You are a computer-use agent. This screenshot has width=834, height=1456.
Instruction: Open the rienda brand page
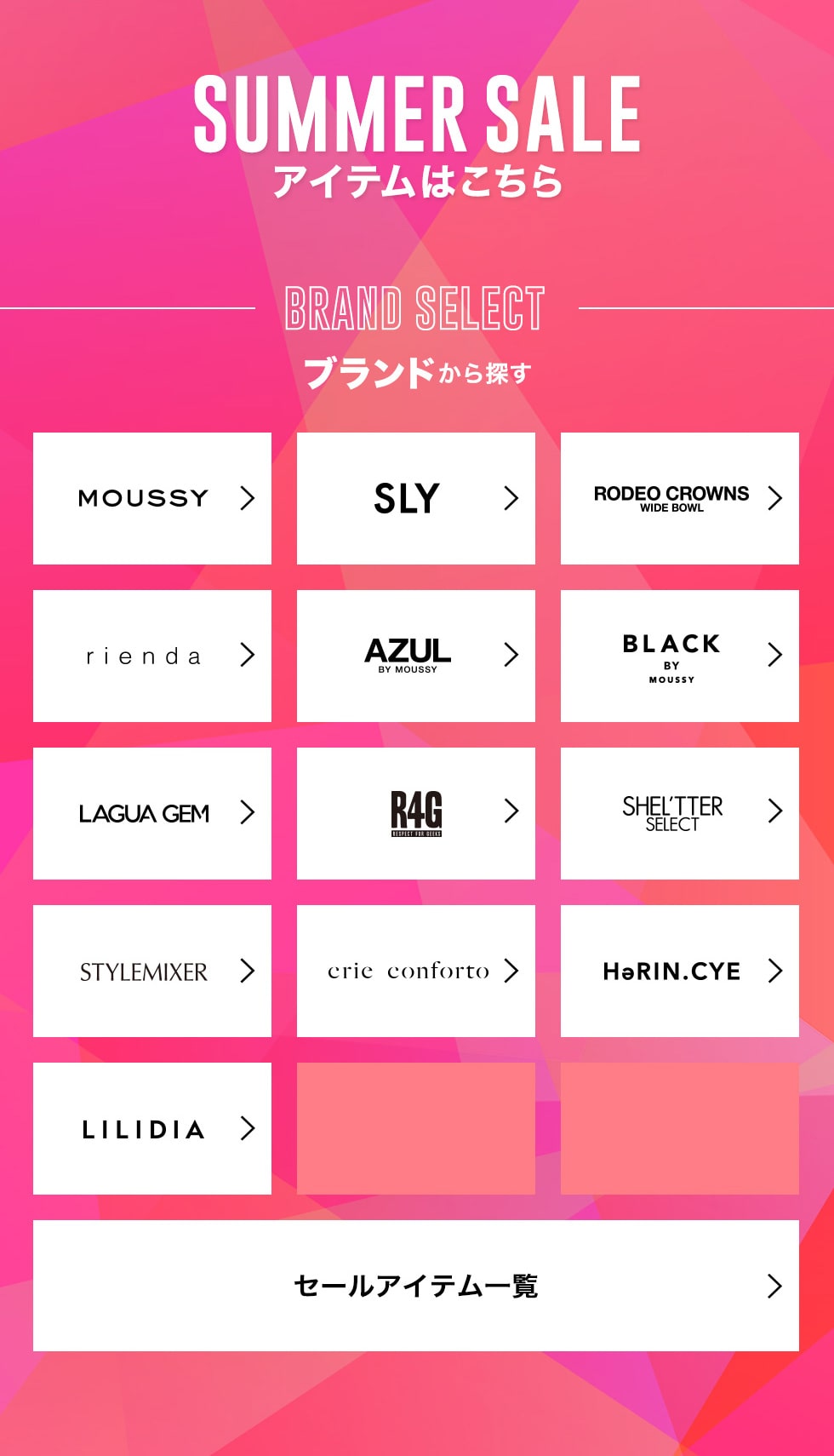pos(152,656)
